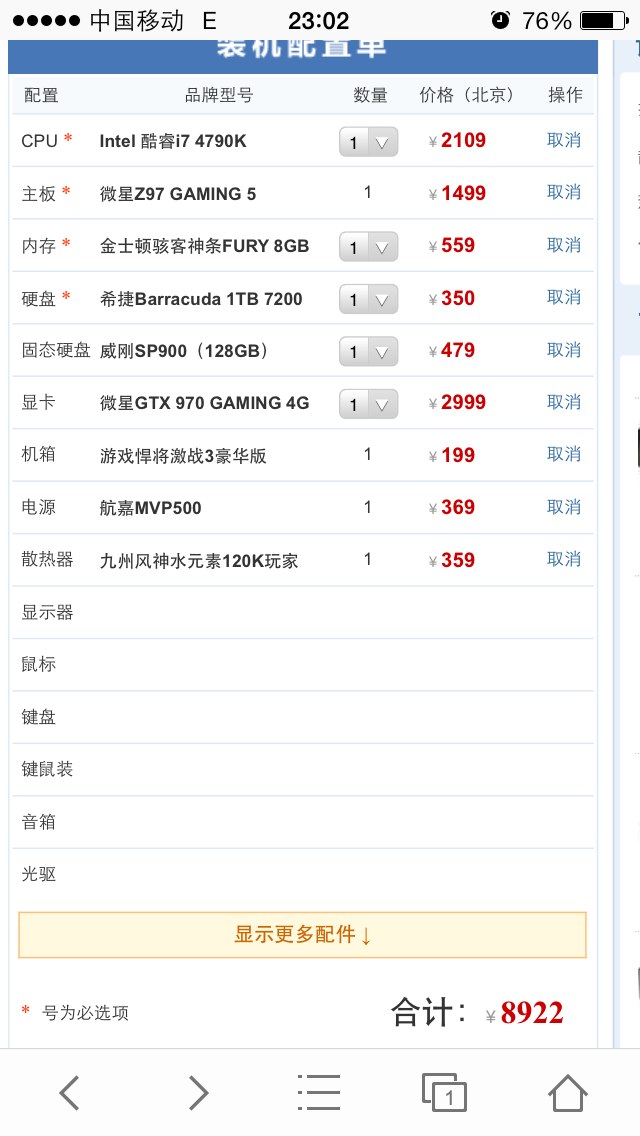Cancel the 威刚SP900 128GB SSD
The height and width of the screenshot is (1136, 640).
564,350
